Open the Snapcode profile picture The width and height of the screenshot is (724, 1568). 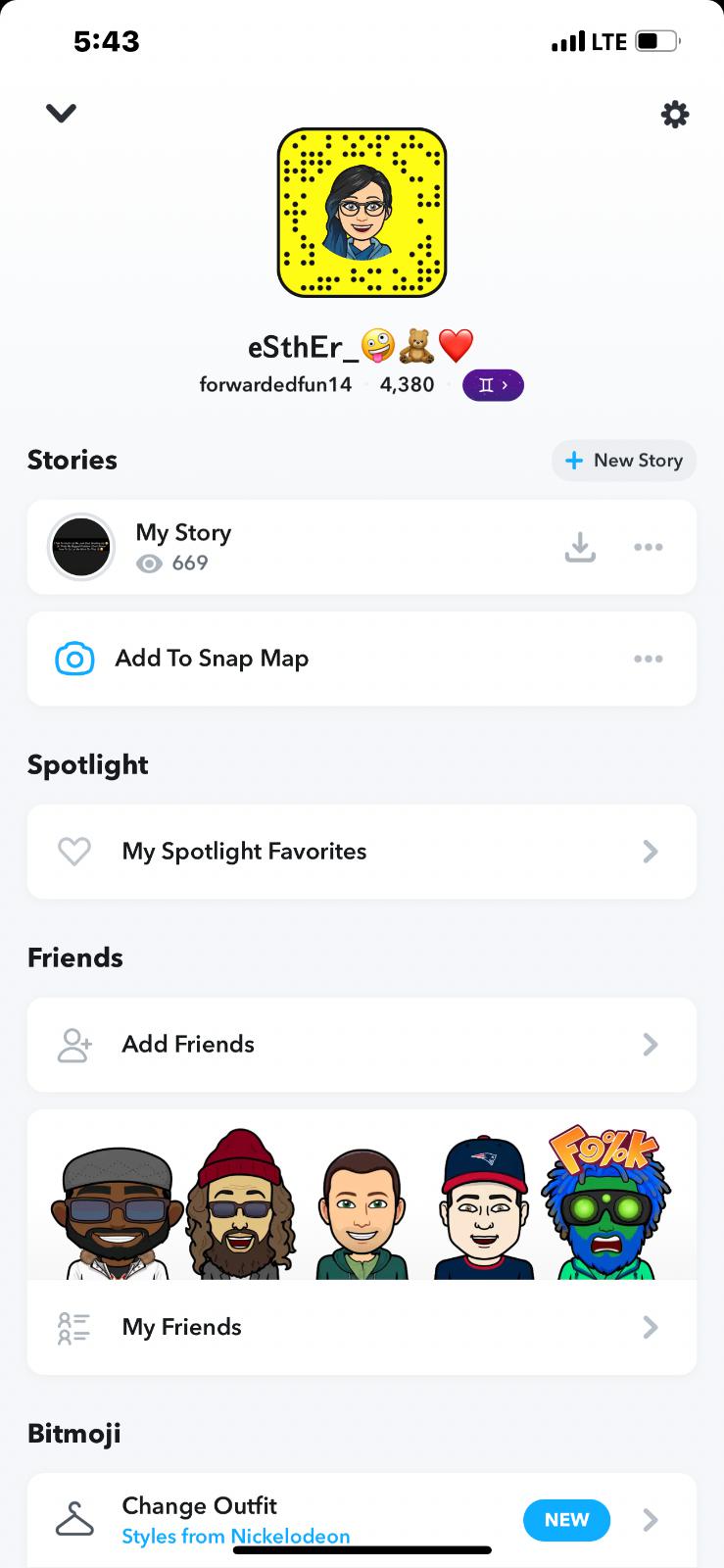click(x=362, y=213)
